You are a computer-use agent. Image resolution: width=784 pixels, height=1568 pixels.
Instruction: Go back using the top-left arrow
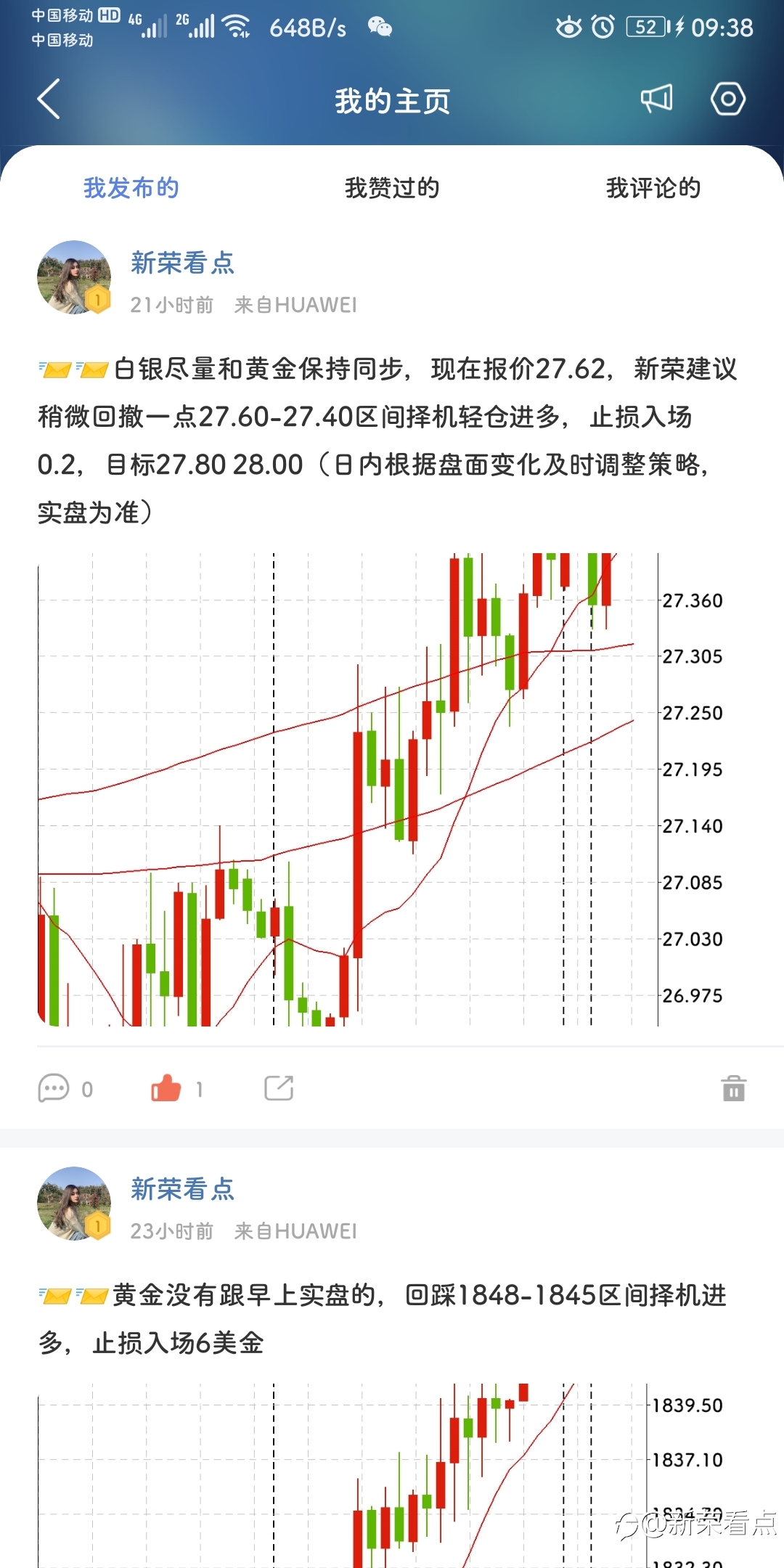49,99
